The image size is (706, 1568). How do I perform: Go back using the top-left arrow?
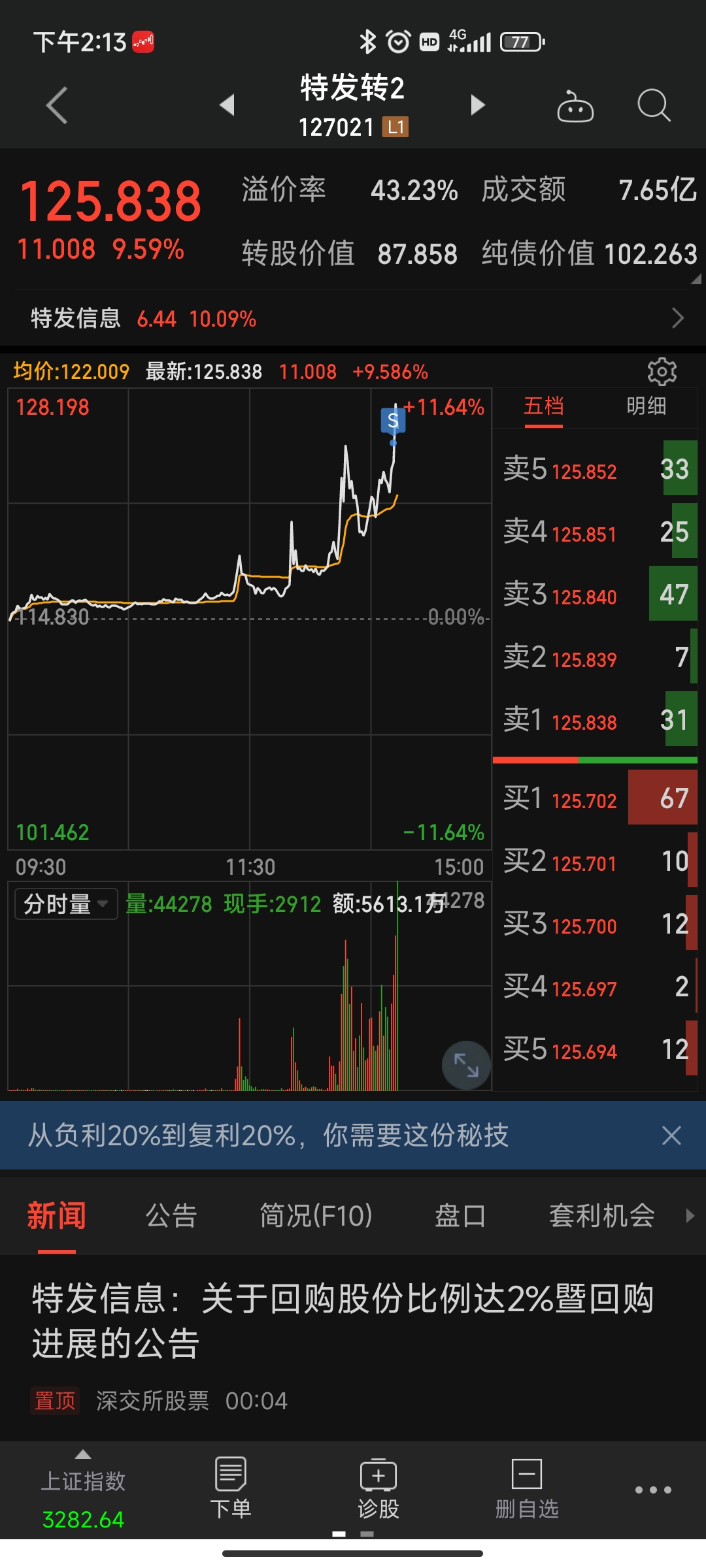tap(57, 105)
